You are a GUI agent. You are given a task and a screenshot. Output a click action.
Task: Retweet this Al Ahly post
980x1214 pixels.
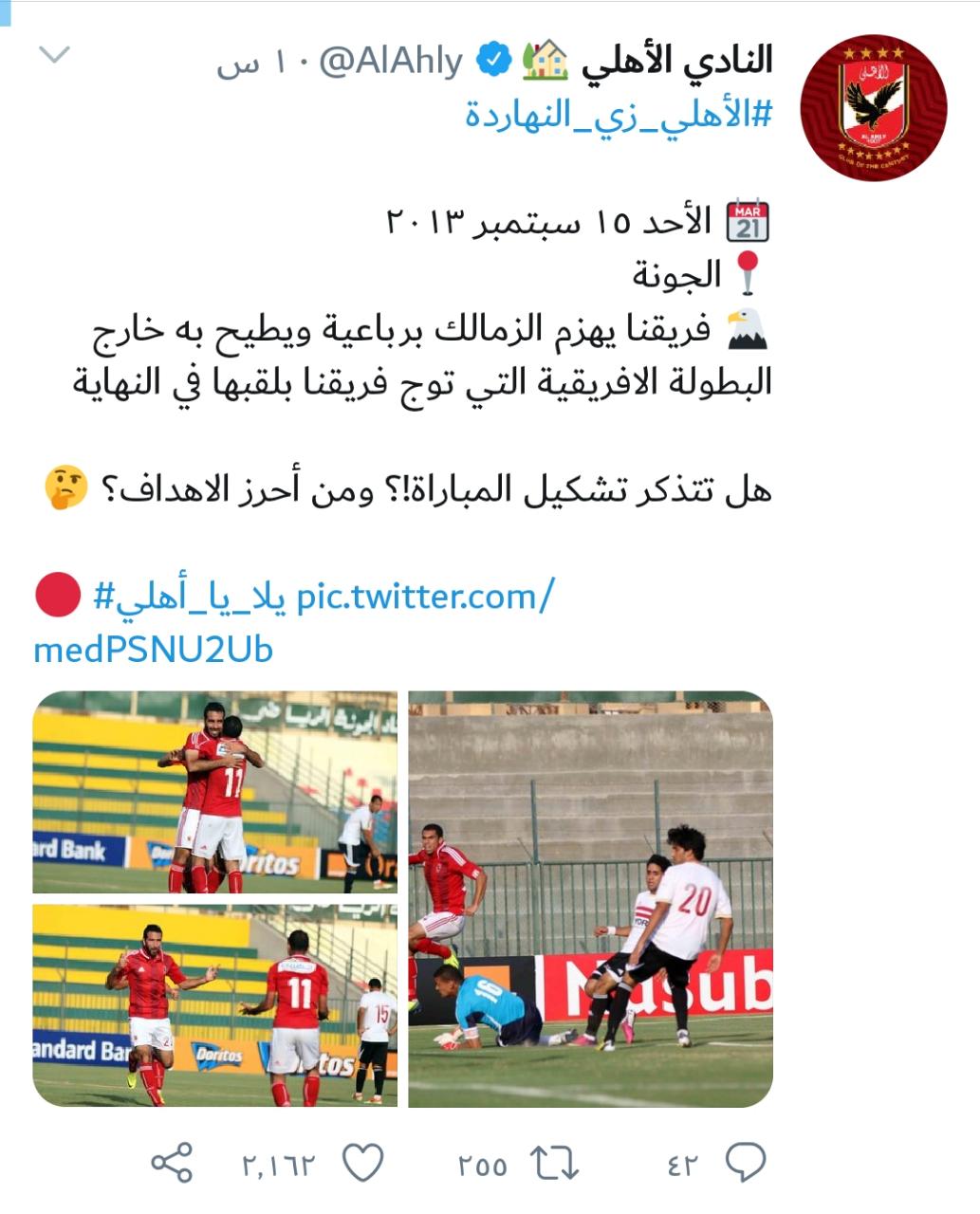click(x=554, y=1163)
